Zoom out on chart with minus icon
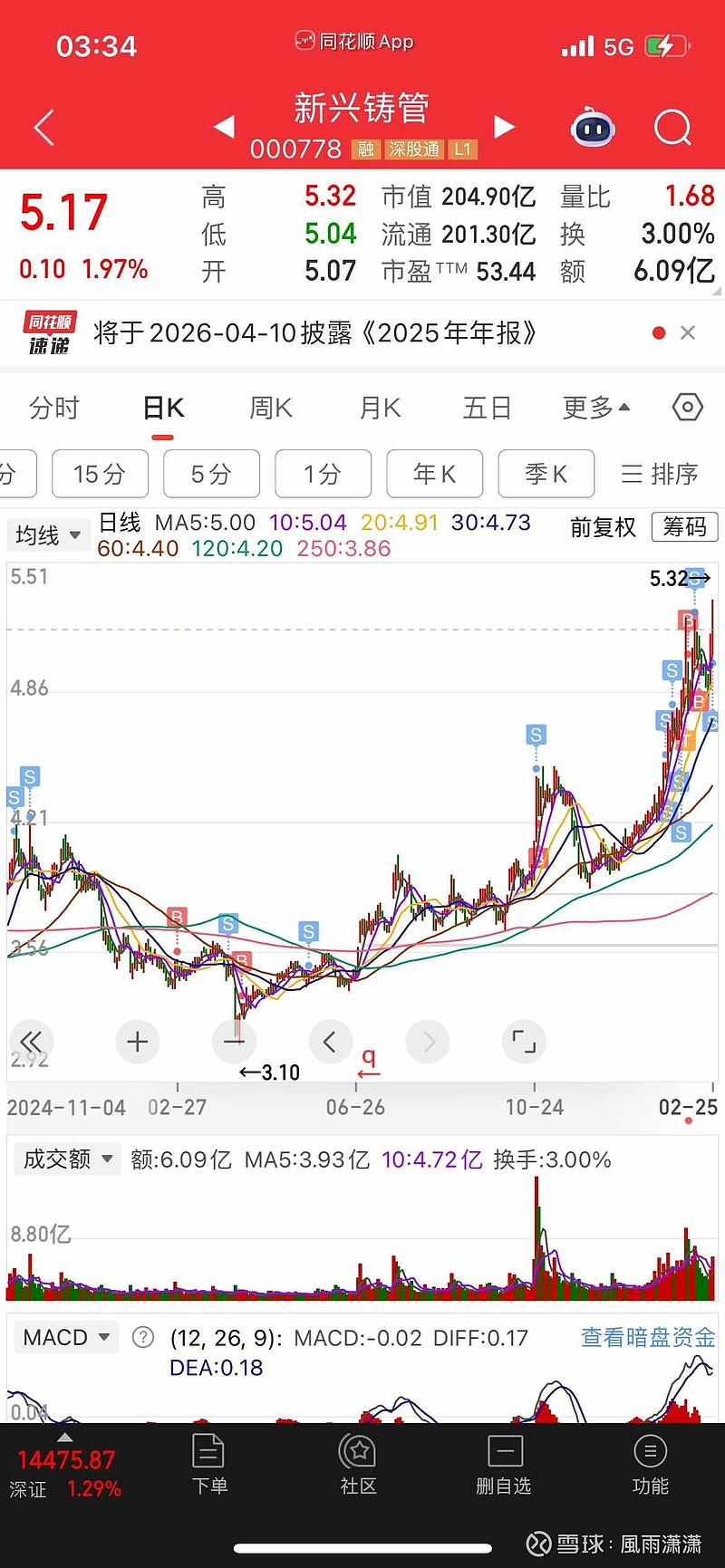725x1568 pixels. 234,1042
